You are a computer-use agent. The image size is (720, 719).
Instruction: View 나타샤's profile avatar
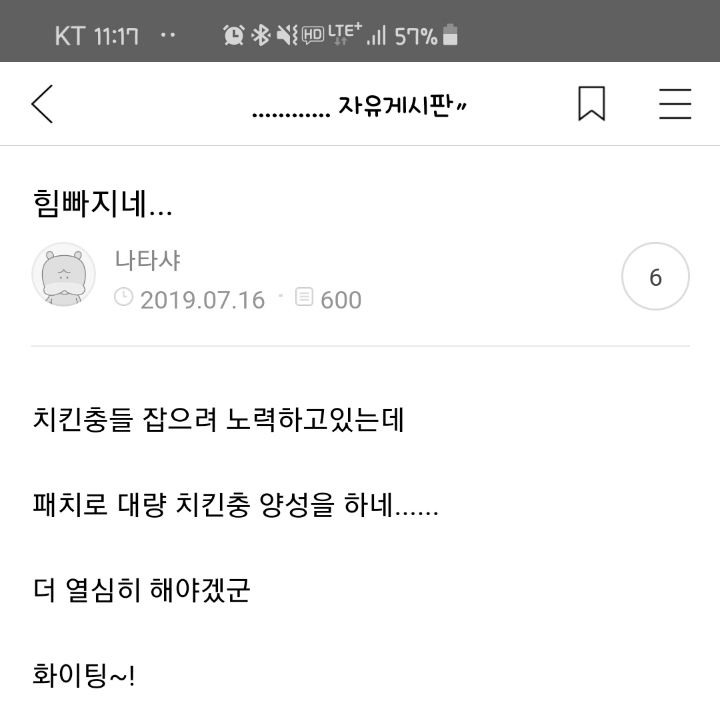click(x=64, y=274)
